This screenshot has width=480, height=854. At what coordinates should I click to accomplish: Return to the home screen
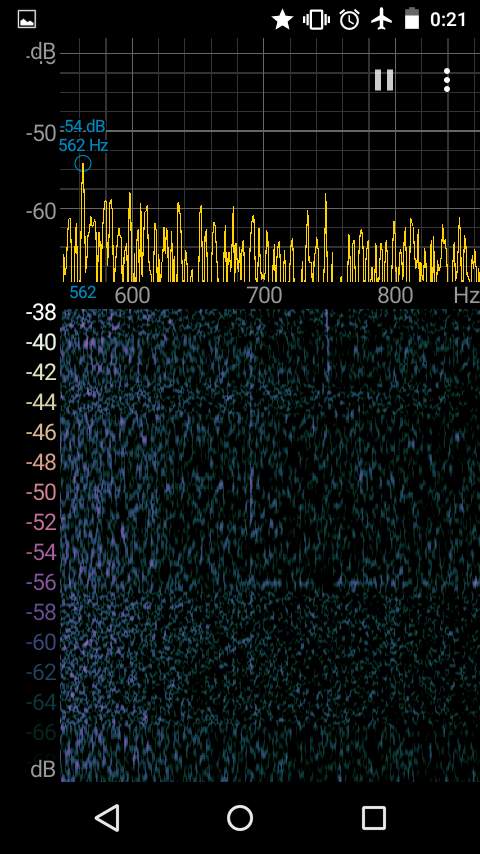[x=240, y=818]
